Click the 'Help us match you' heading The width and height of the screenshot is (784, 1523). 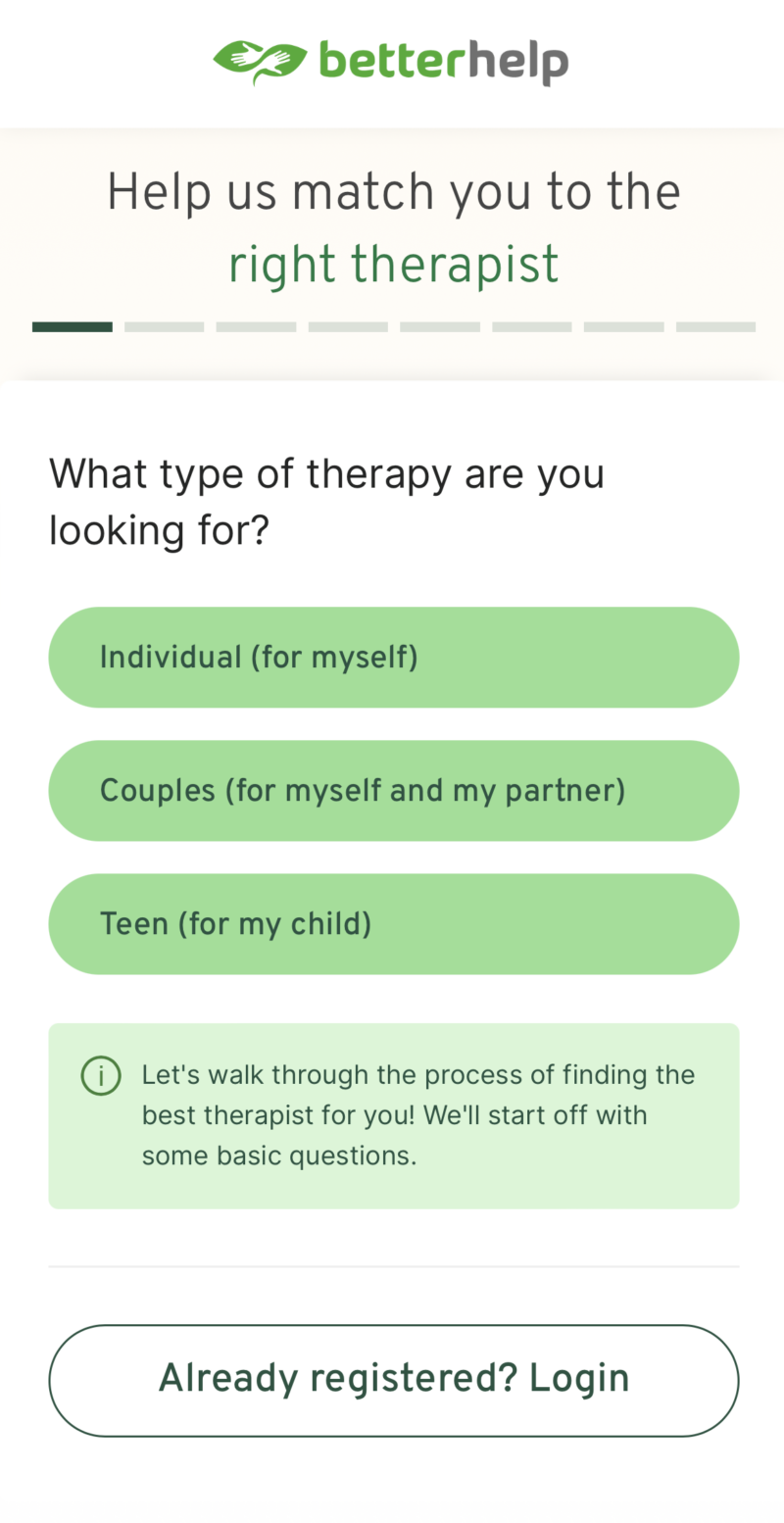pos(392,191)
